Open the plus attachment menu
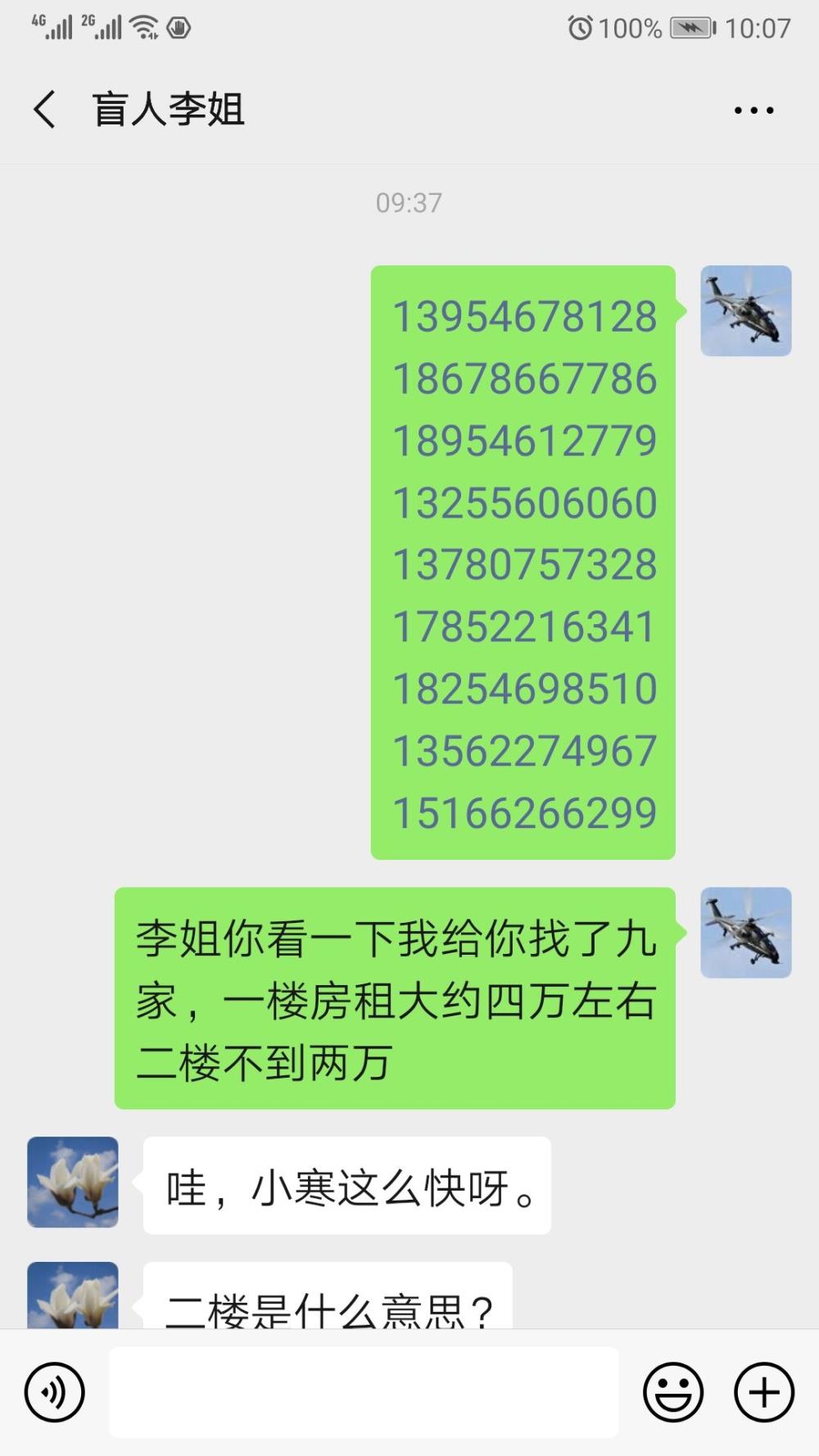 click(764, 1392)
